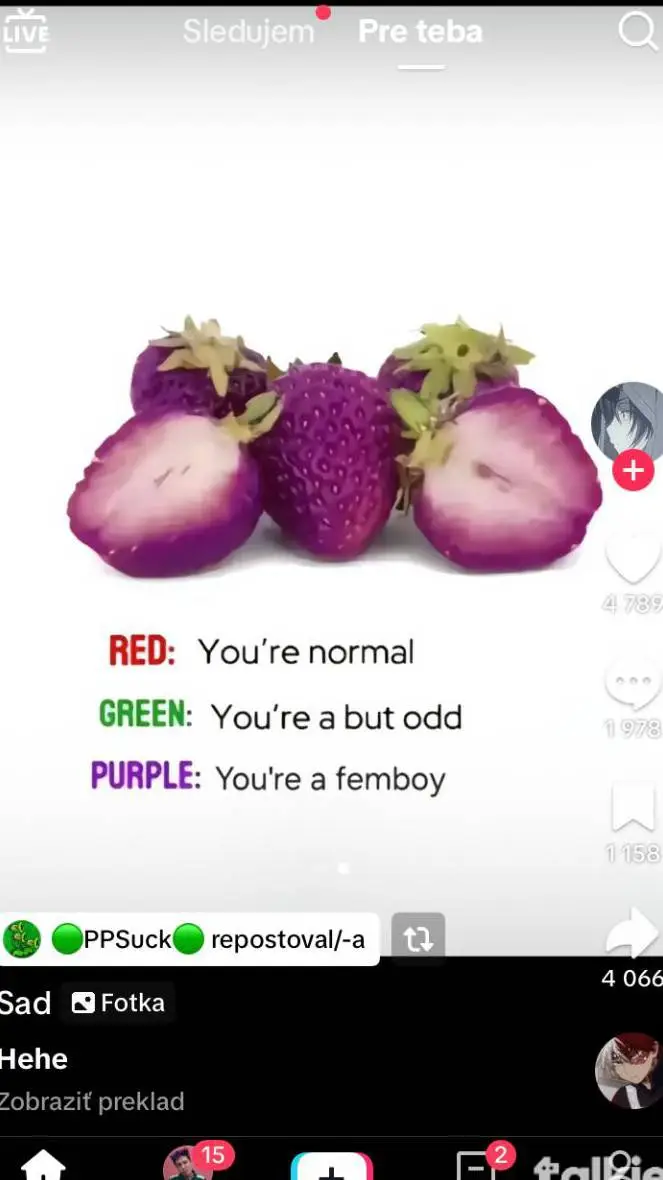
Task: Open the friends tab with 15 badge
Action: pyautogui.click(x=190, y=1166)
